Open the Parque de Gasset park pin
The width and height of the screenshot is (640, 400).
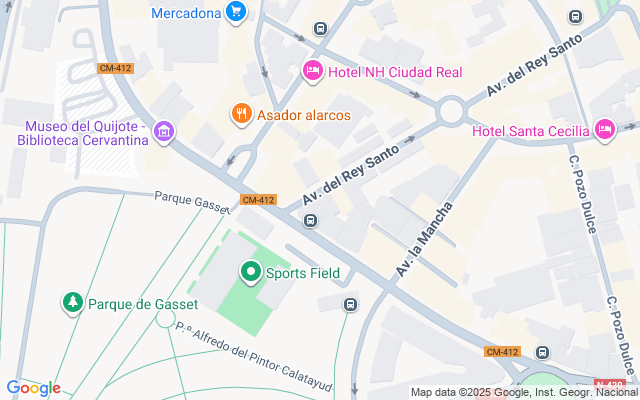[x=73, y=303]
